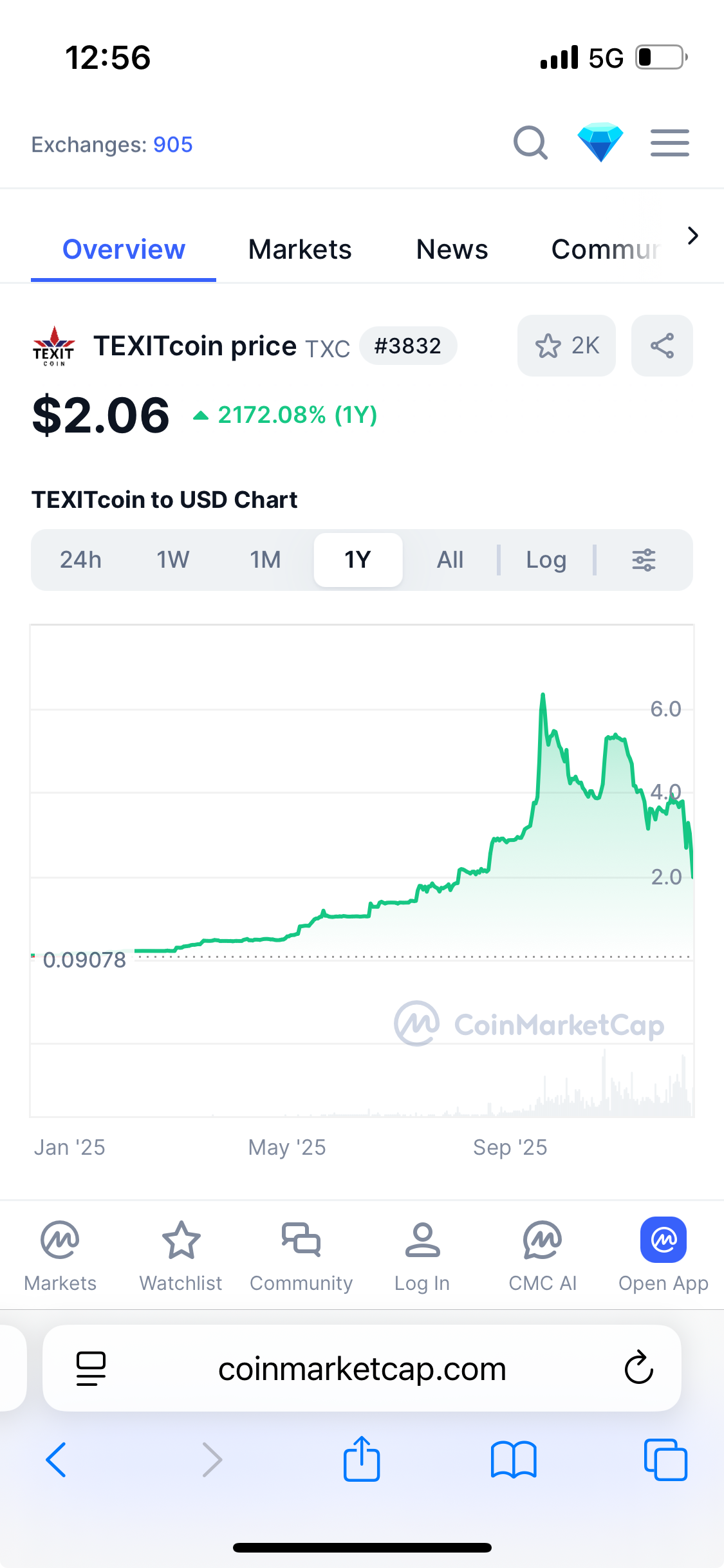This screenshot has height=1568, width=724.
Task: Show the All time chart range
Action: (450, 560)
